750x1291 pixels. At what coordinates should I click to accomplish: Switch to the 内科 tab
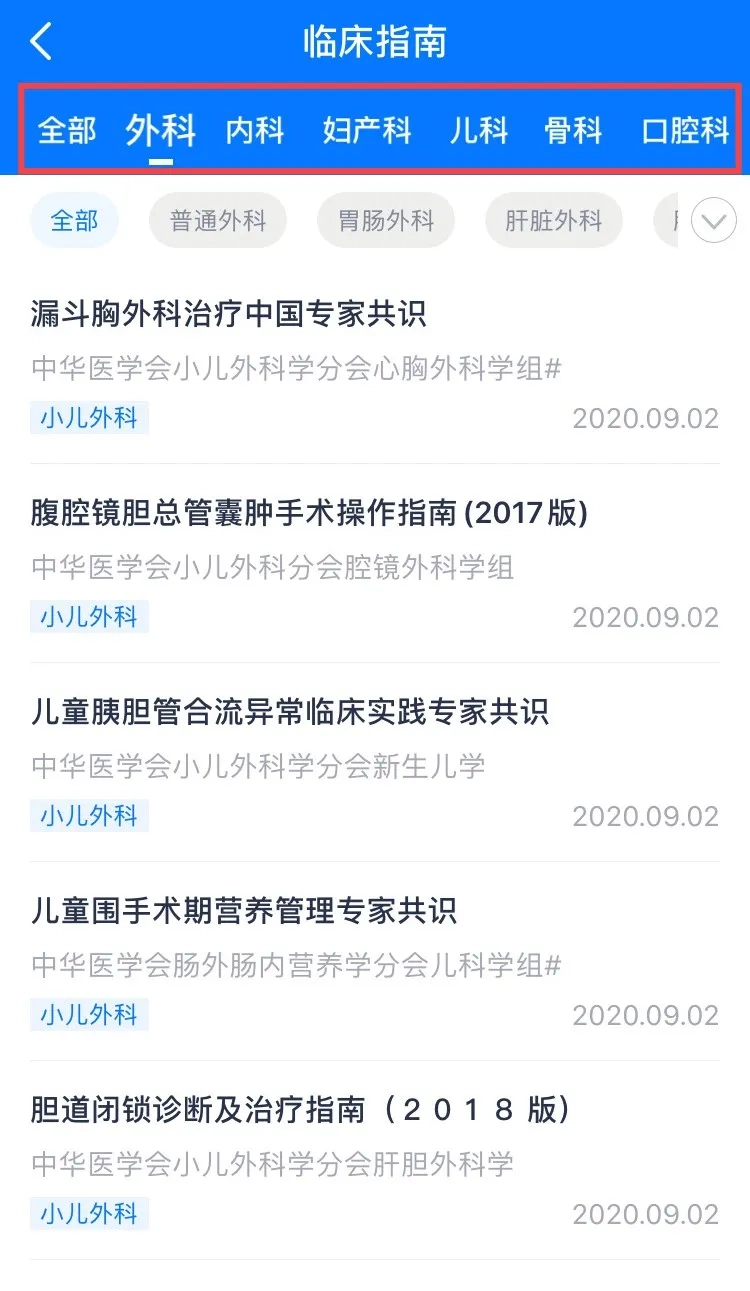pos(255,131)
